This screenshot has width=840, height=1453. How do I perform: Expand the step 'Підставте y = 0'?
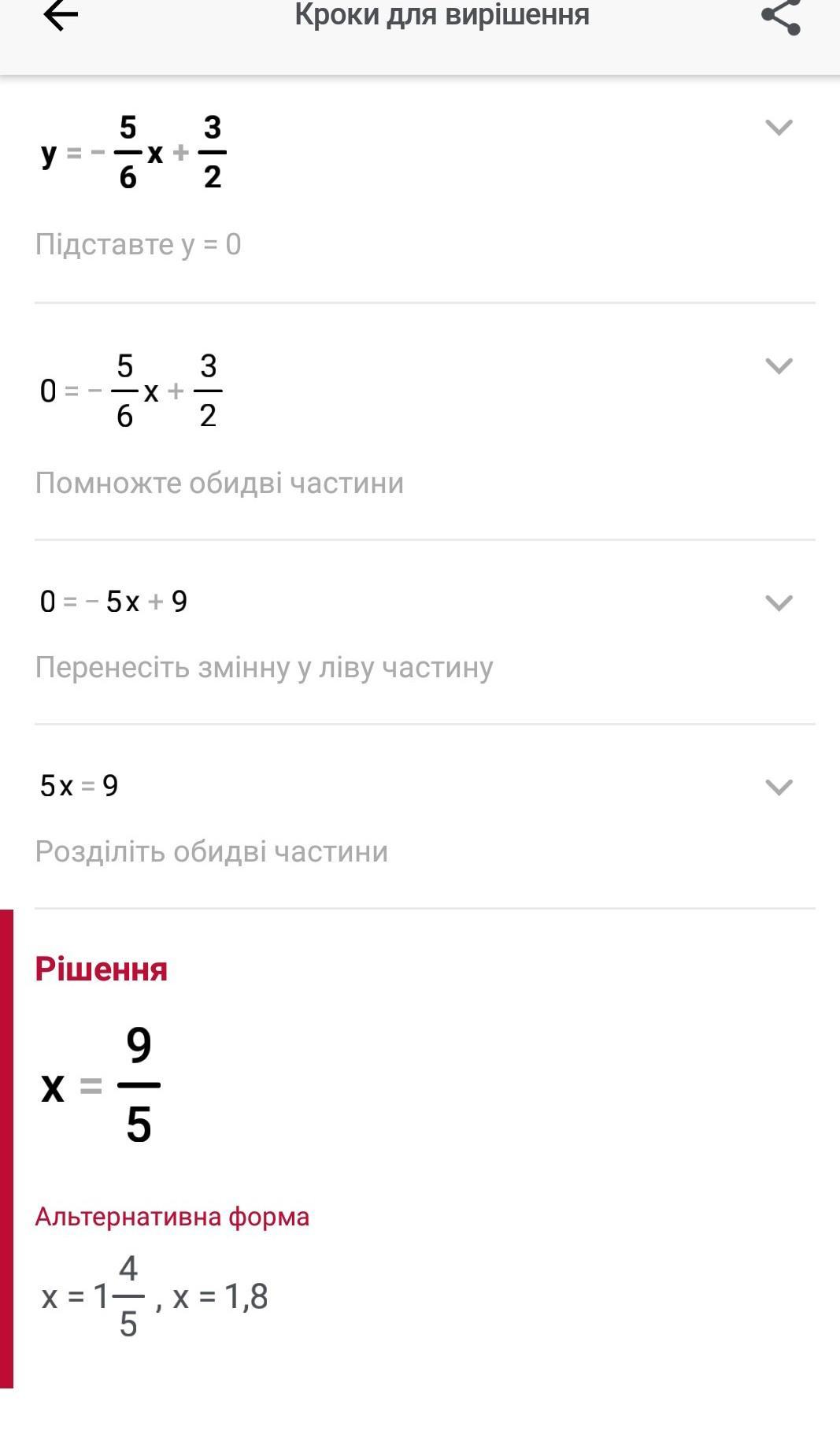click(779, 127)
